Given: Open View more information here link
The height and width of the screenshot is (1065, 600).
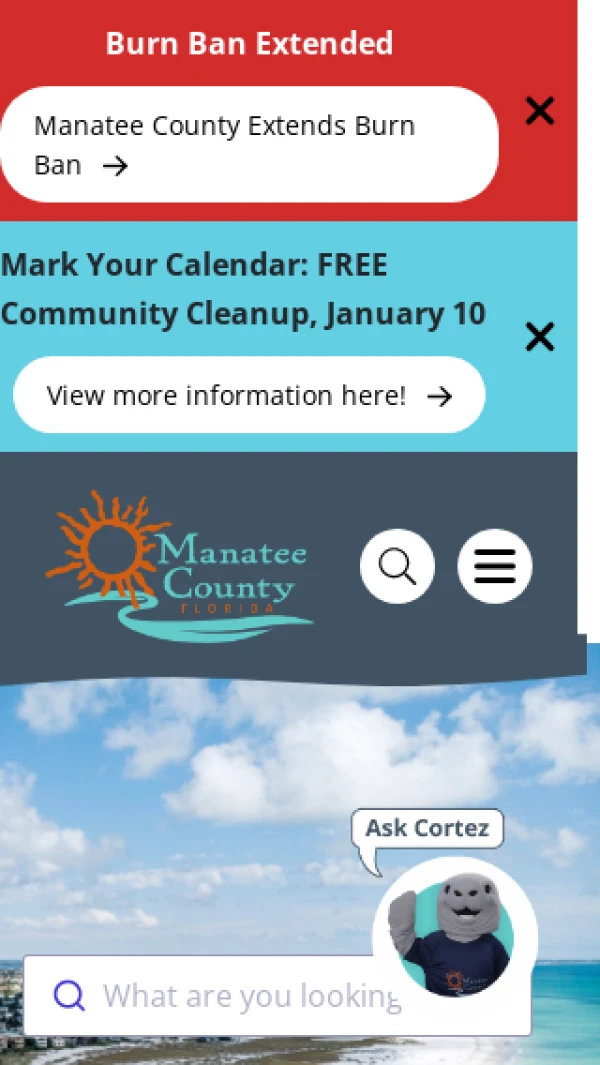Looking at the screenshot, I should [248, 396].
